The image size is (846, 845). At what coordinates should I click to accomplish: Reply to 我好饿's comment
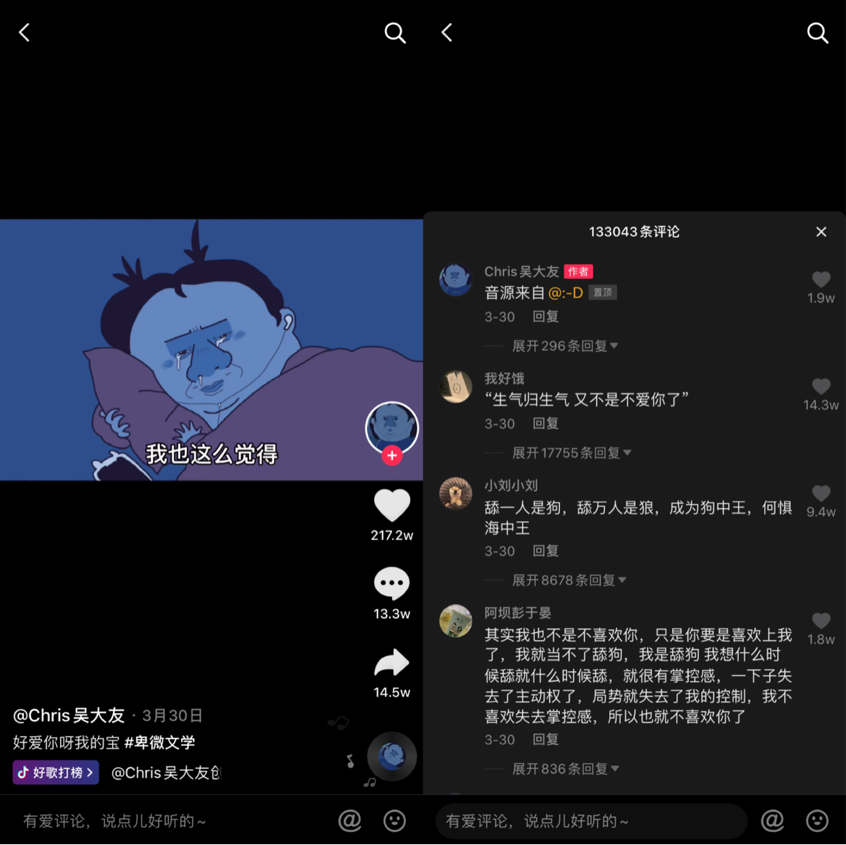[545, 424]
